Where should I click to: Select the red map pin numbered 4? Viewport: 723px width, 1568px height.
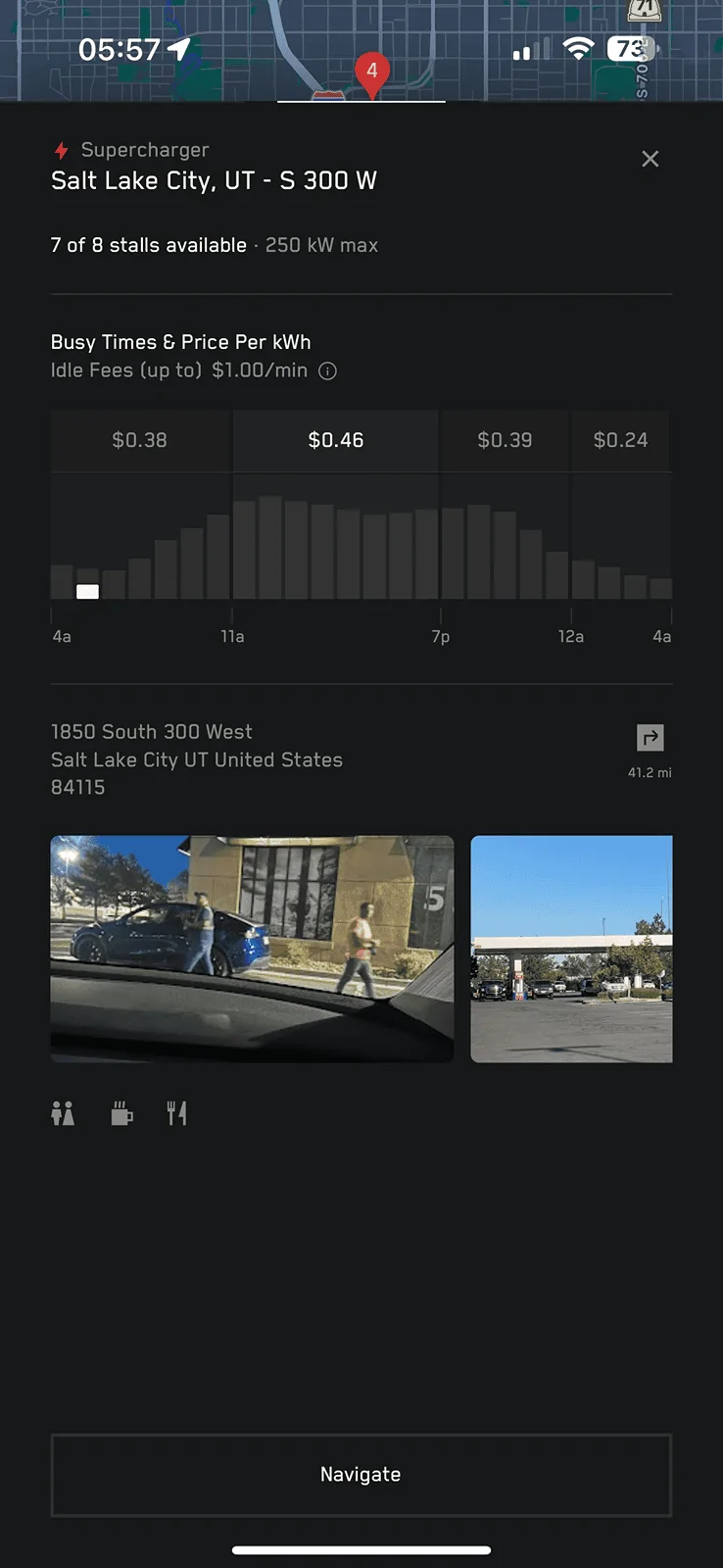(x=371, y=74)
